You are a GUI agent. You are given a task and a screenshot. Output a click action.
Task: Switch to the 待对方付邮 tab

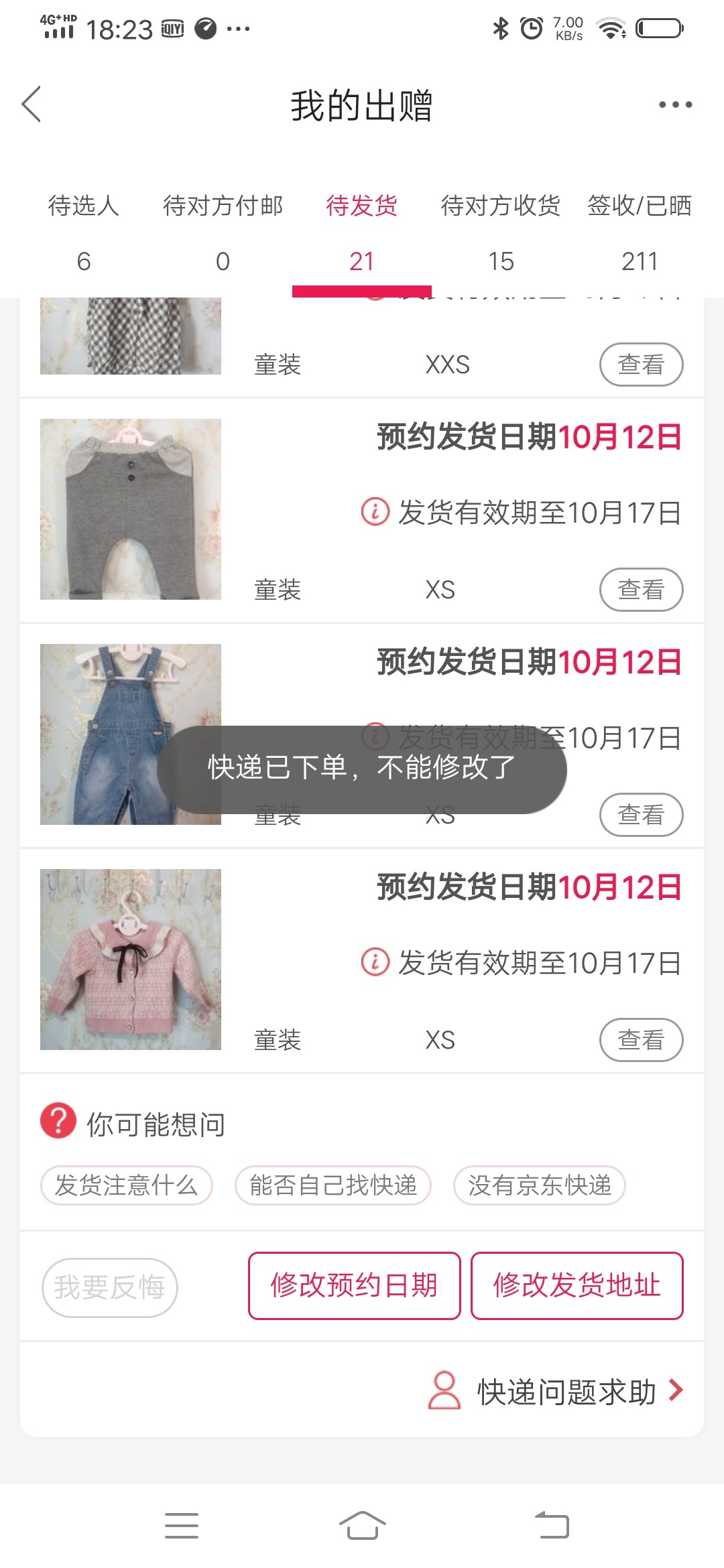pyautogui.click(x=223, y=231)
